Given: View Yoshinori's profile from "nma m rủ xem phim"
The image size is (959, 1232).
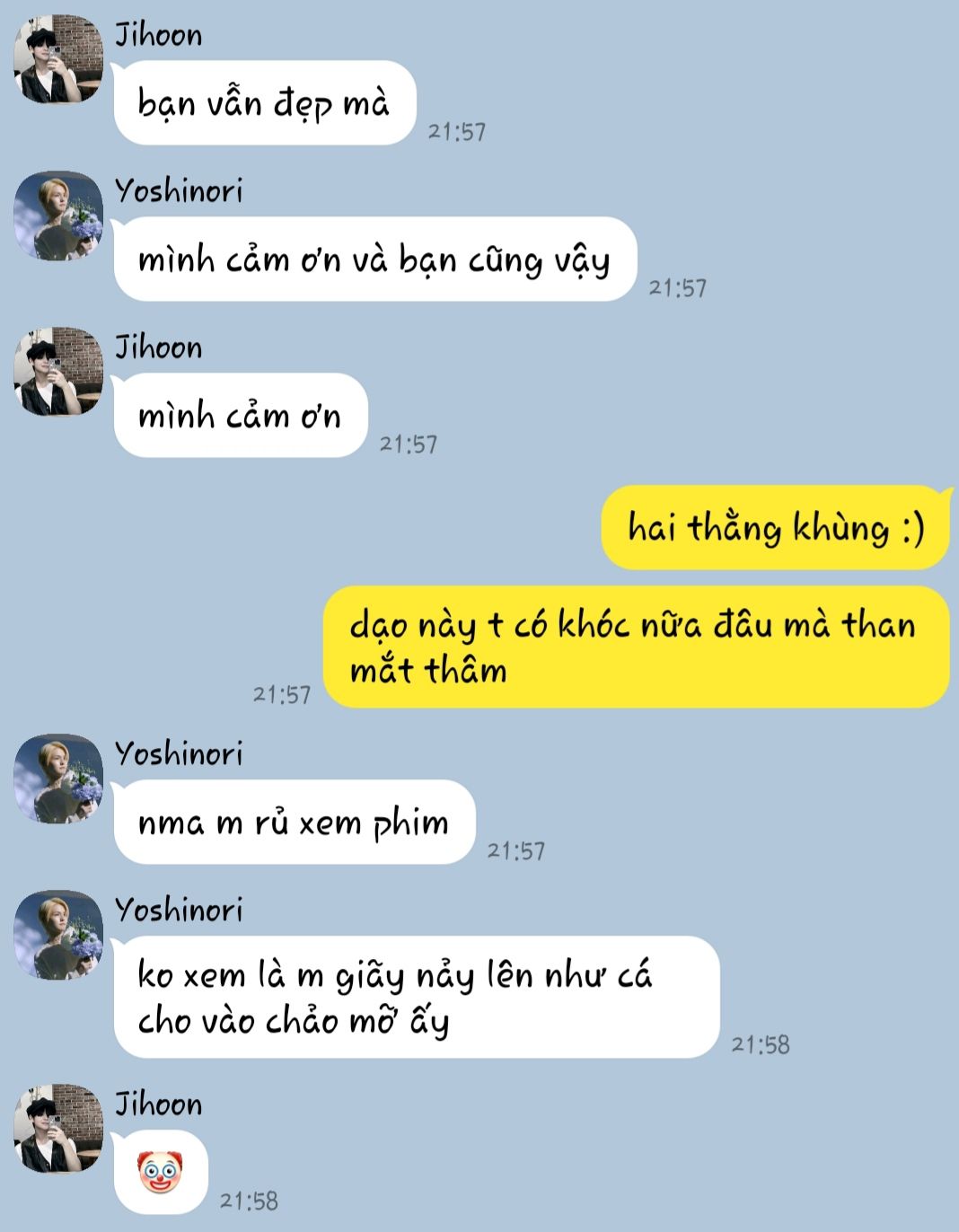Looking at the screenshot, I should coord(58,779).
